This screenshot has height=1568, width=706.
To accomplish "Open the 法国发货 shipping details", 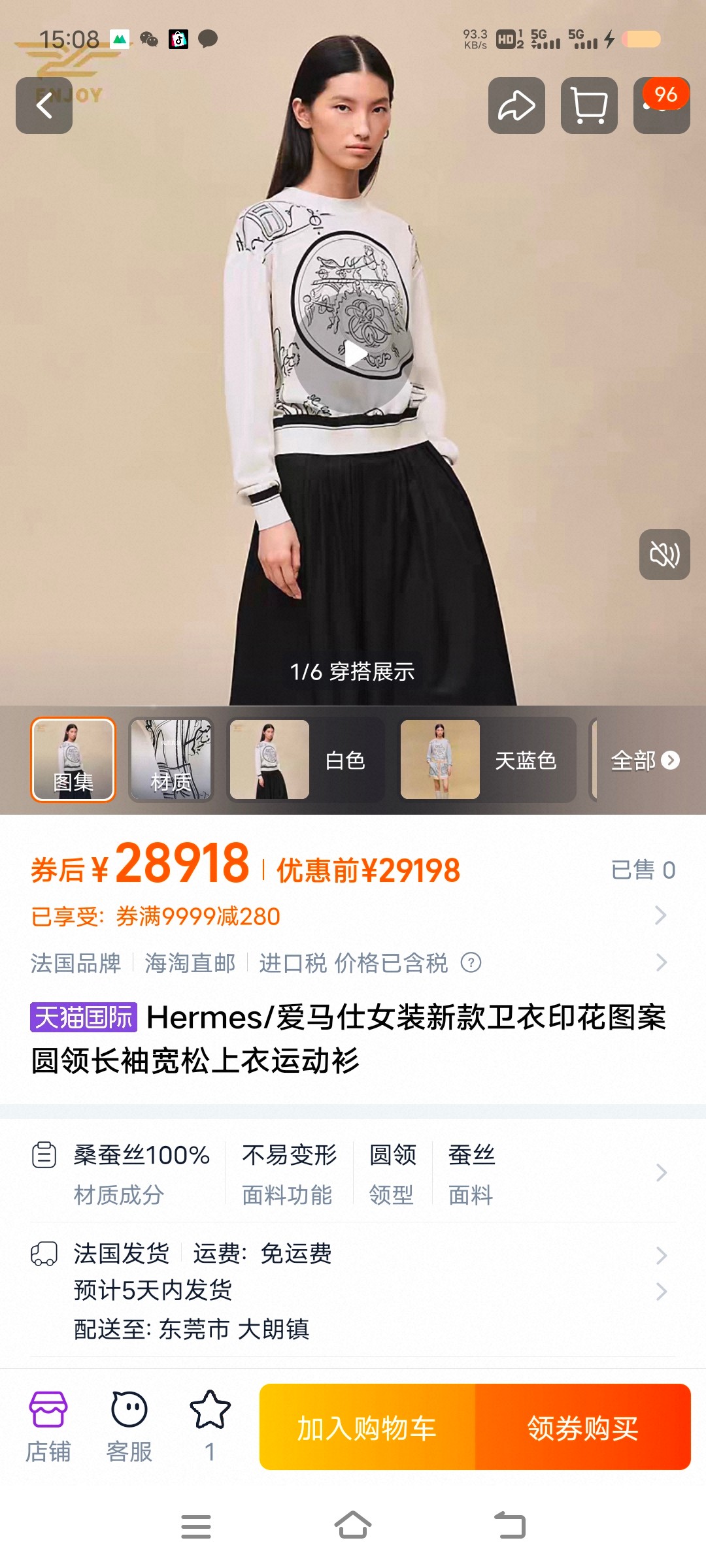I will (x=353, y=1254).
